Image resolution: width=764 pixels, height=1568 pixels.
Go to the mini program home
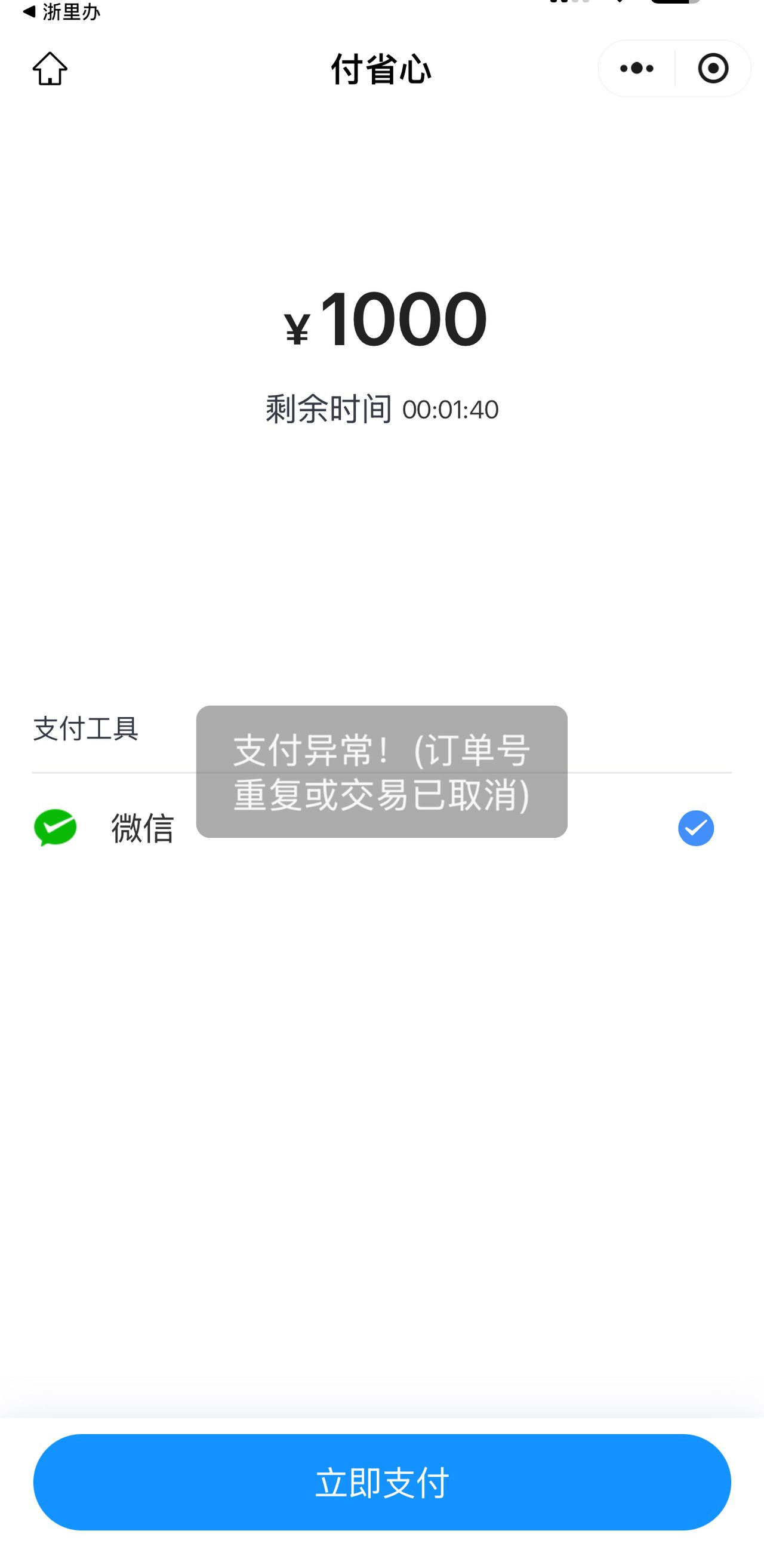[x=50, y=69]
